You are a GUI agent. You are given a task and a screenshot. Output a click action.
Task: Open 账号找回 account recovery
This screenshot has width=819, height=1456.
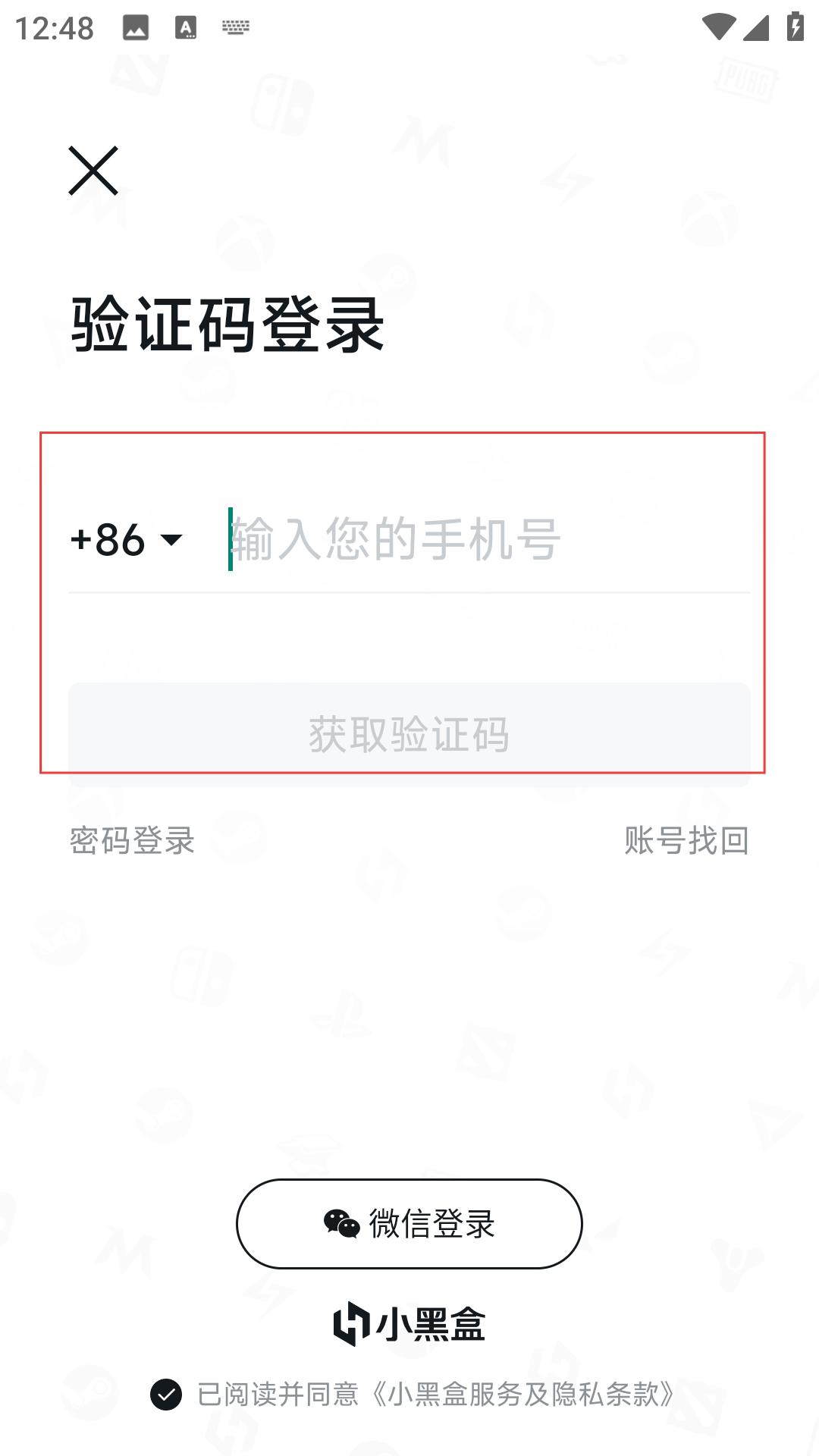click(687, 840)
